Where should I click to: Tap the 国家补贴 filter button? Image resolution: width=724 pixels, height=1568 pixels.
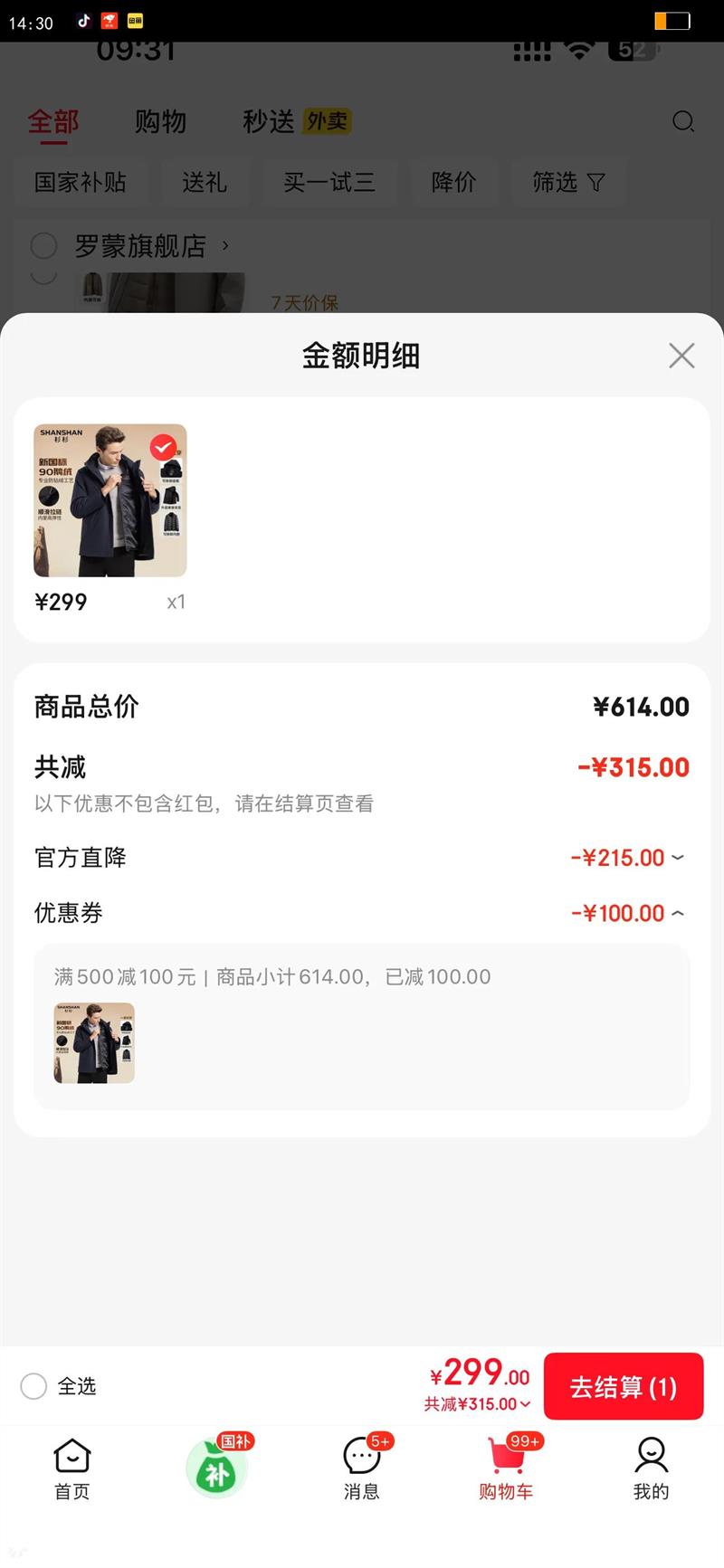[x=81, y=183]
